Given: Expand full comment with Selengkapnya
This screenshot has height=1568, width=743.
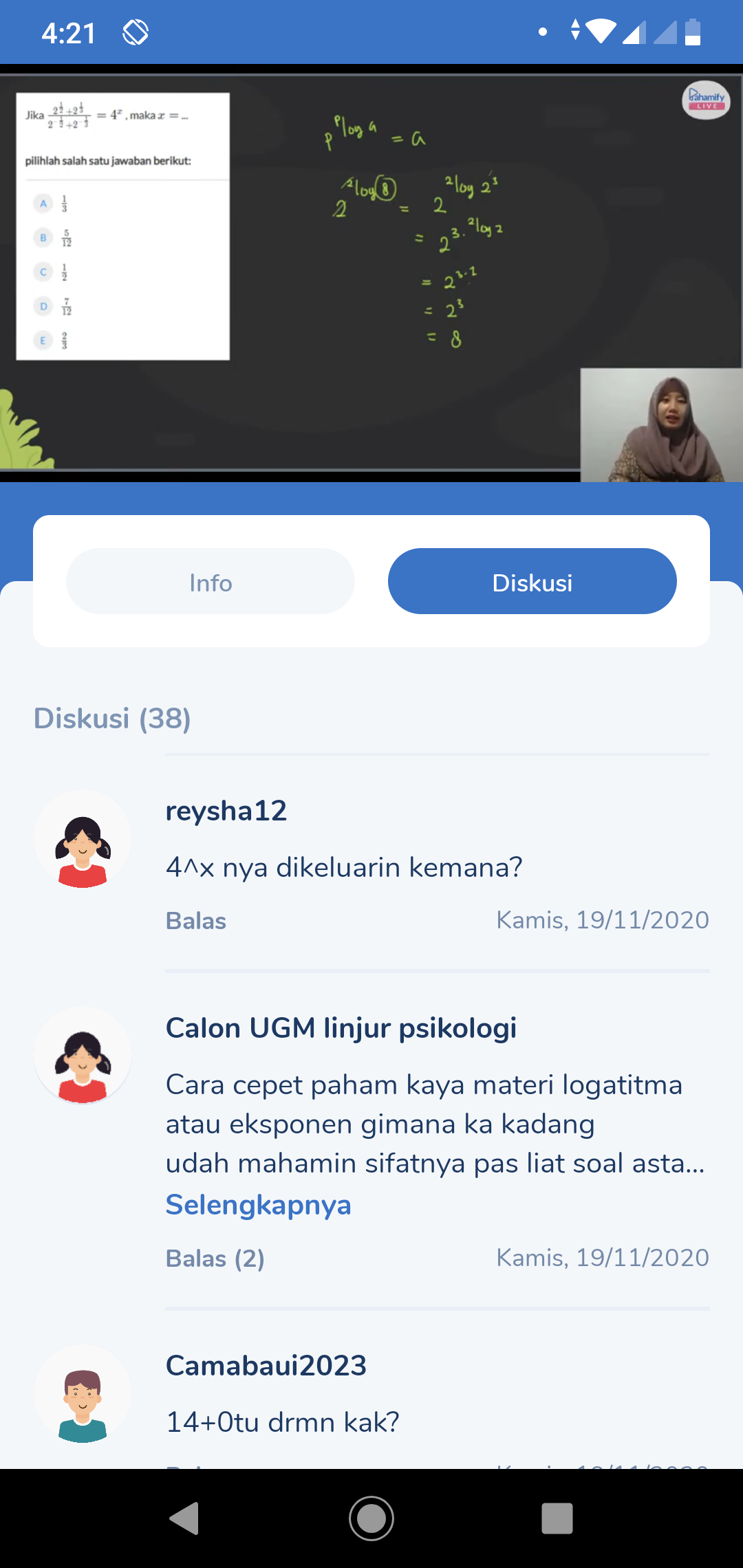Looking at the screenshot, I should pos(259,1205).
